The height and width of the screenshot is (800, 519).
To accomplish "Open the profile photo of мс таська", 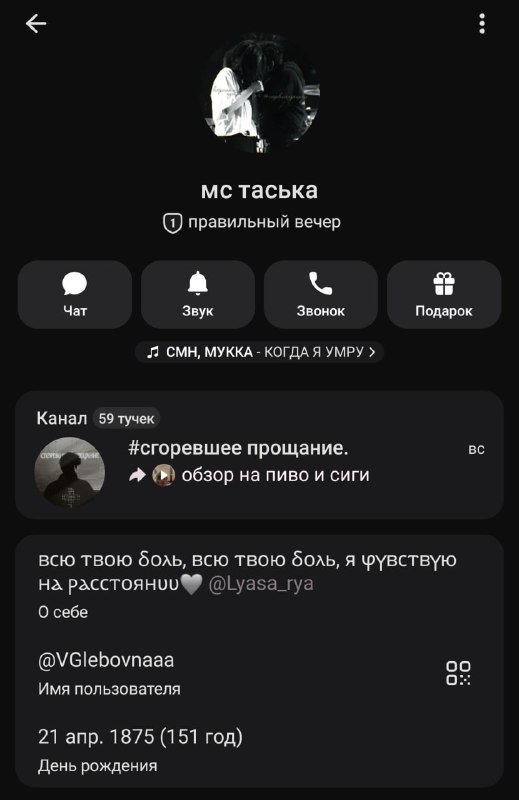I will coord(259,94).
